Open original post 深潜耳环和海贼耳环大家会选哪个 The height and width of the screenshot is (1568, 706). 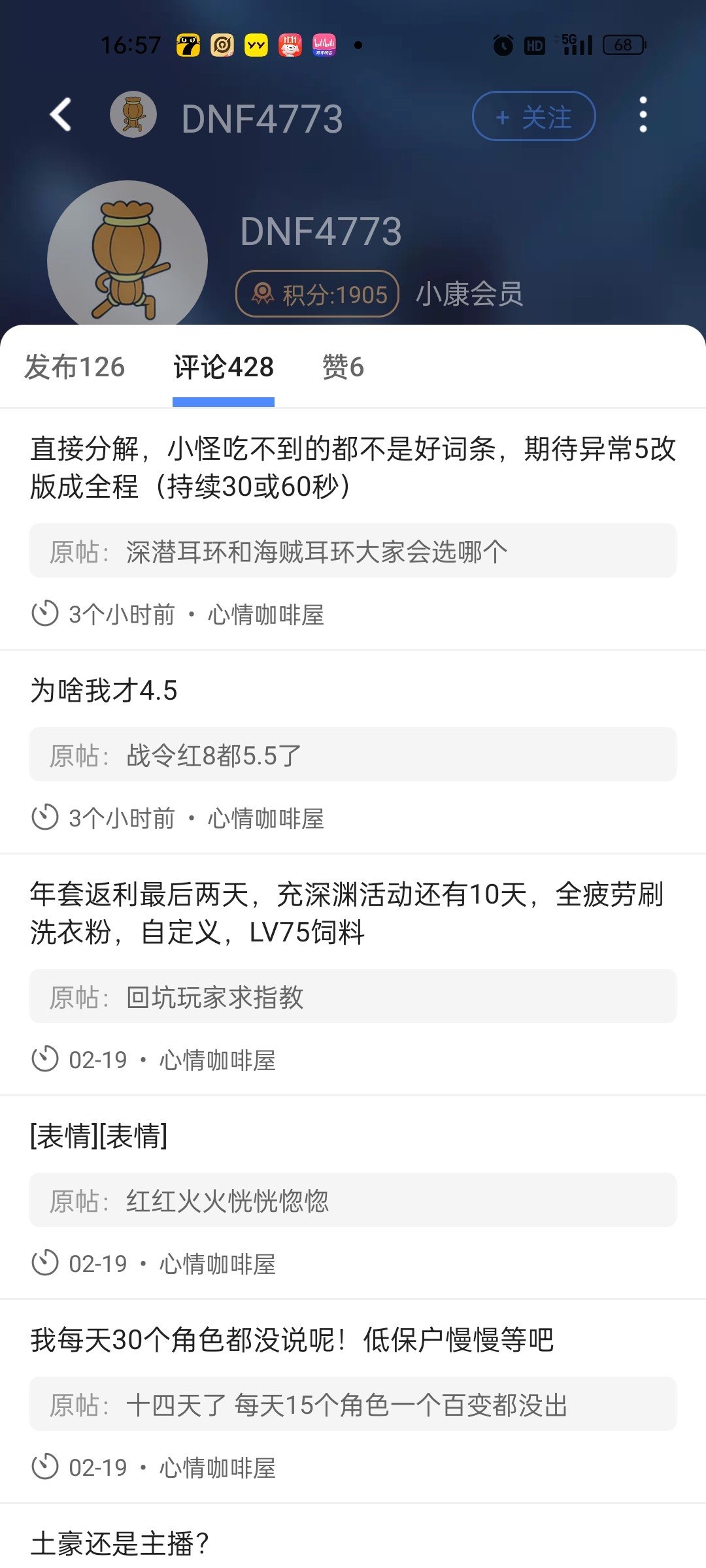point(353,551)
